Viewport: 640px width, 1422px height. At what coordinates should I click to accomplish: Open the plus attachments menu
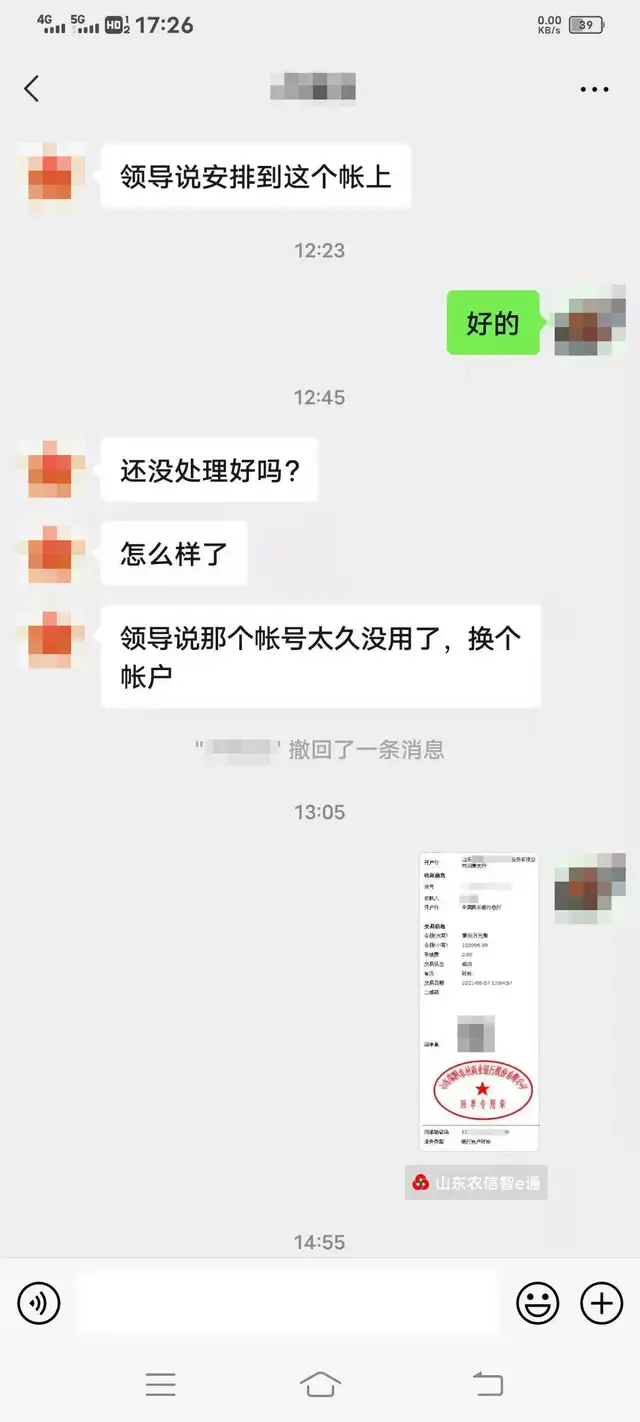601,1303
